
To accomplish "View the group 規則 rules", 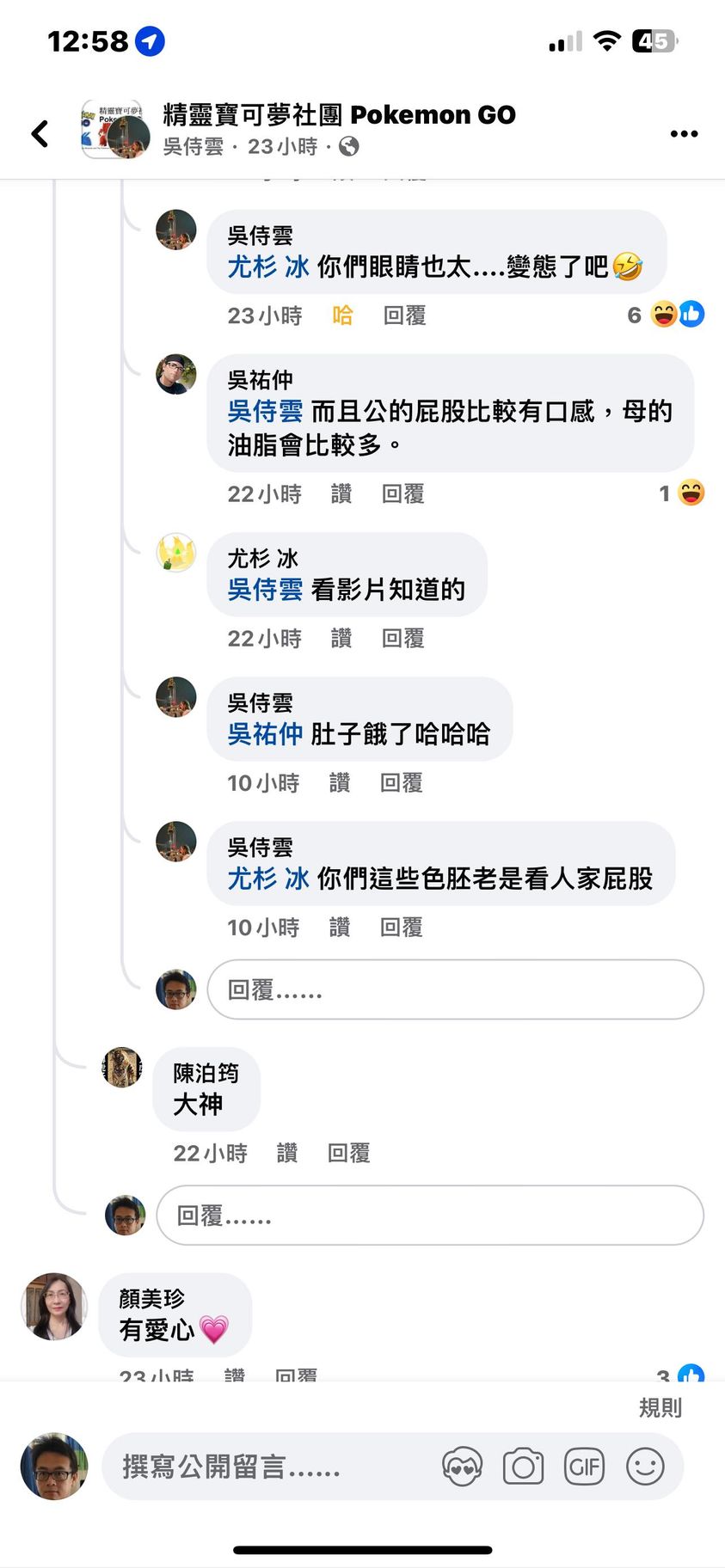I will point(660,1407).
